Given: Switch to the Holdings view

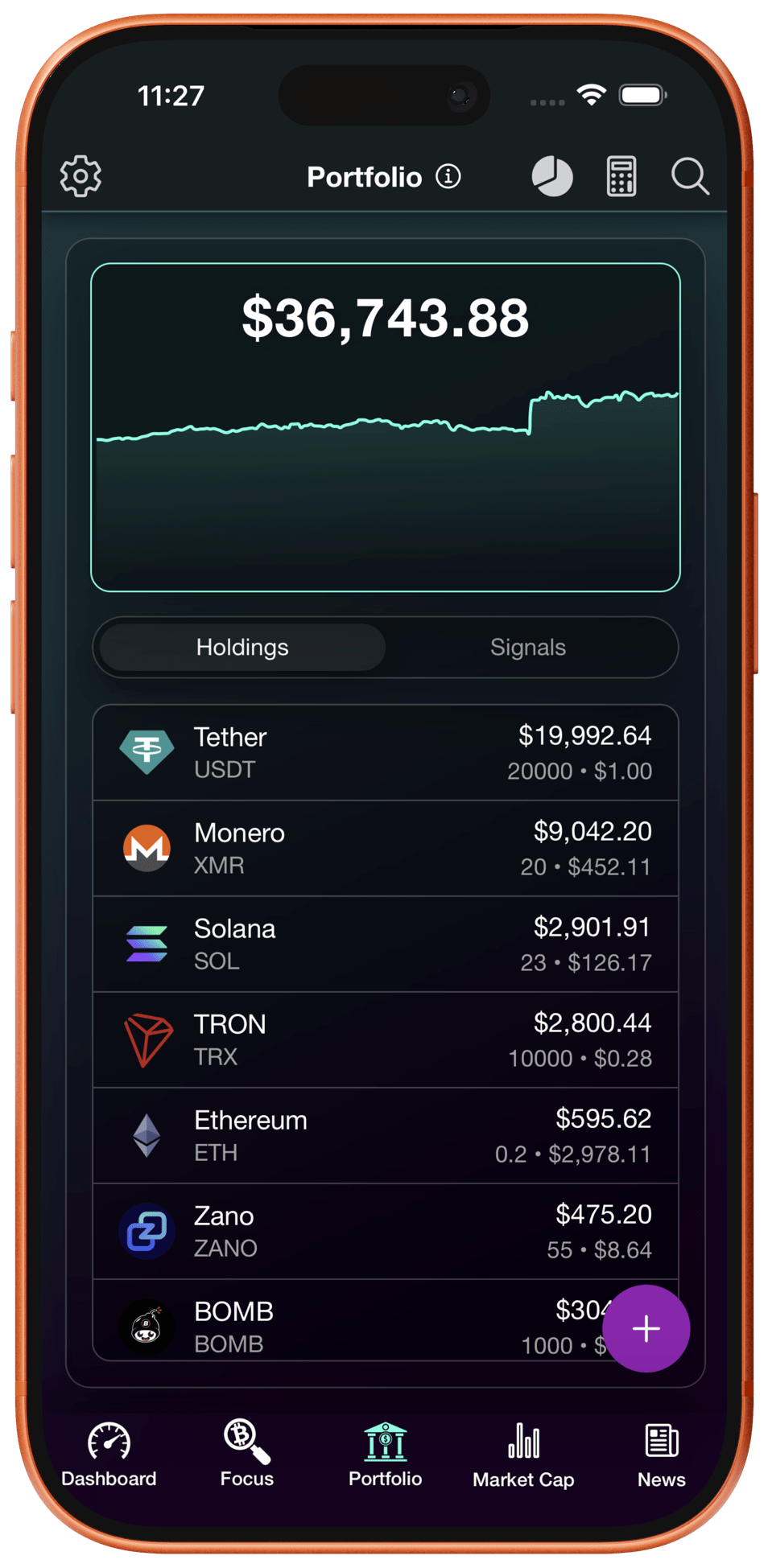Looking at the screenshot, I should click(241, 647).
